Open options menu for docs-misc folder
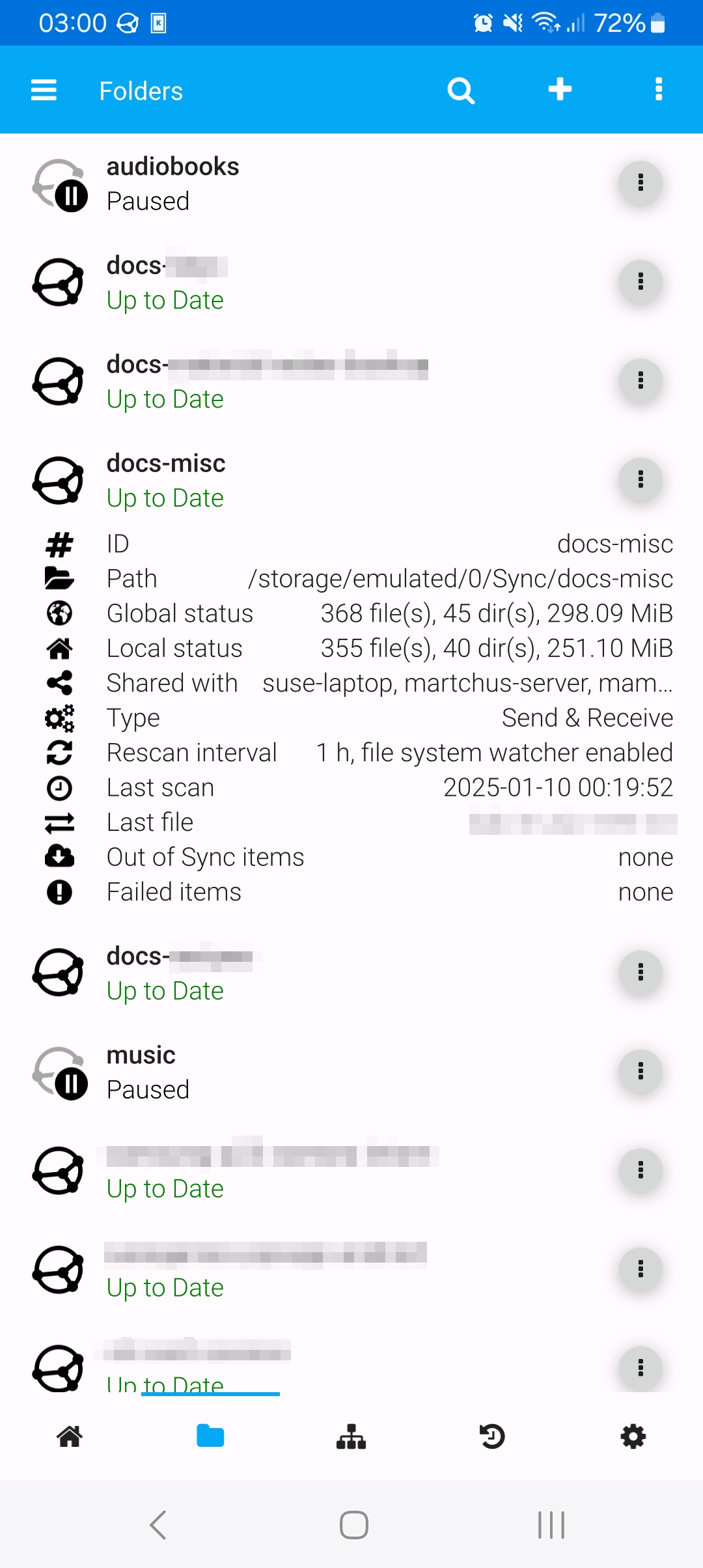 click(x=641, y=480)
